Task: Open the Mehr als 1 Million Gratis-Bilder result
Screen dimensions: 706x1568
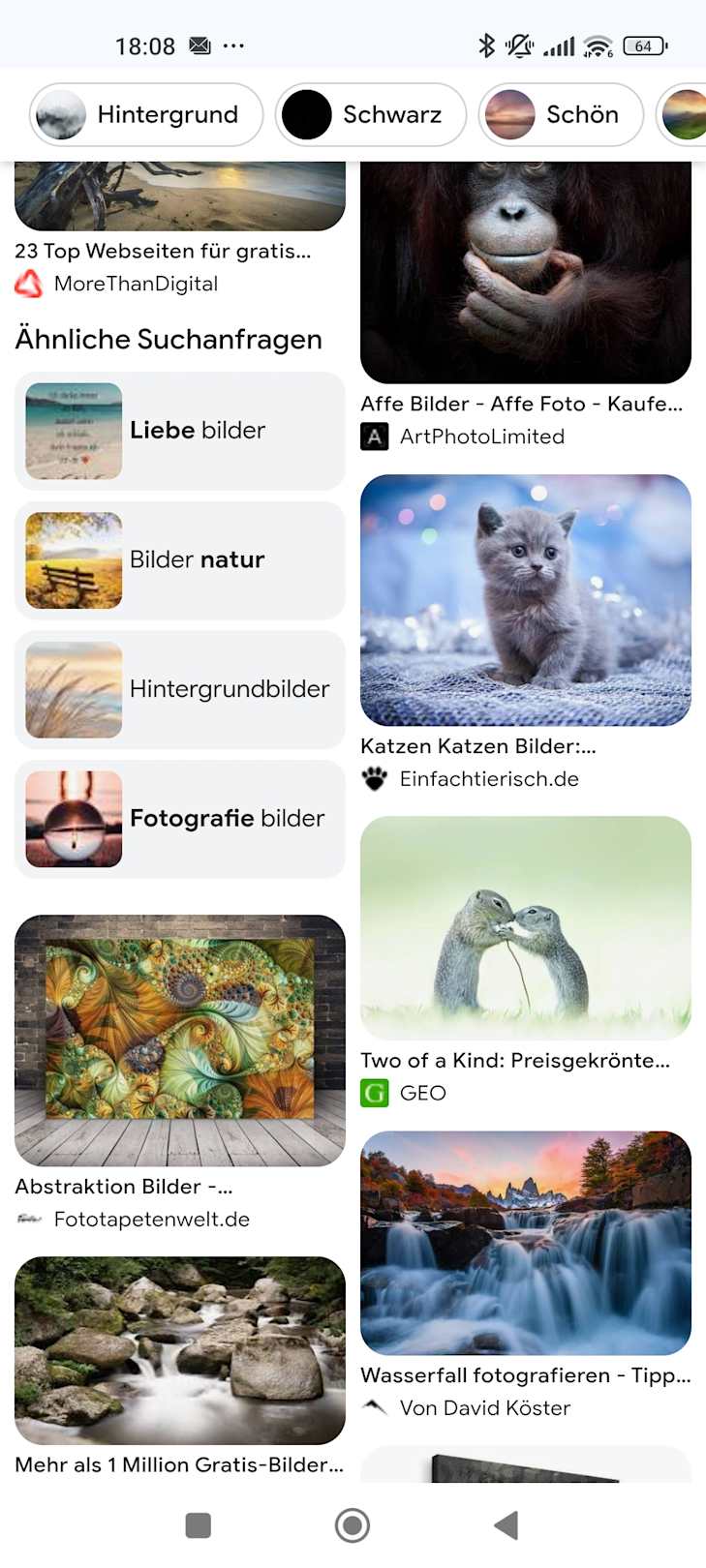Action: 180,1349
